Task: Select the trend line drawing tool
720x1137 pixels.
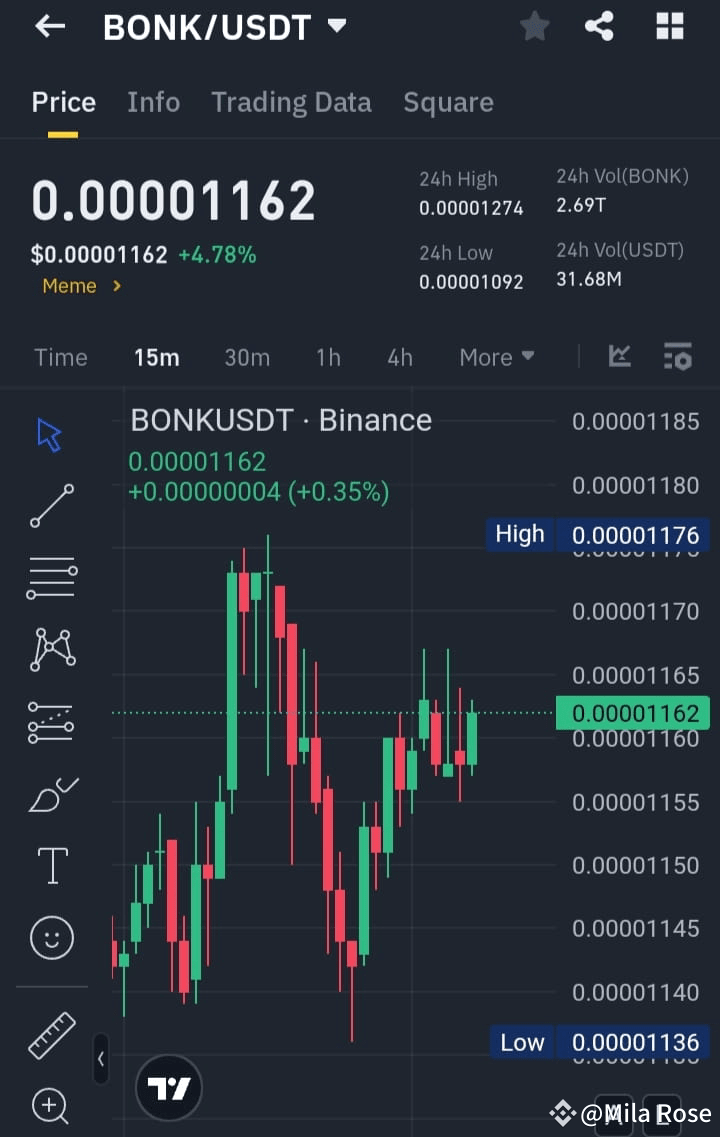Action: [51, 506]
